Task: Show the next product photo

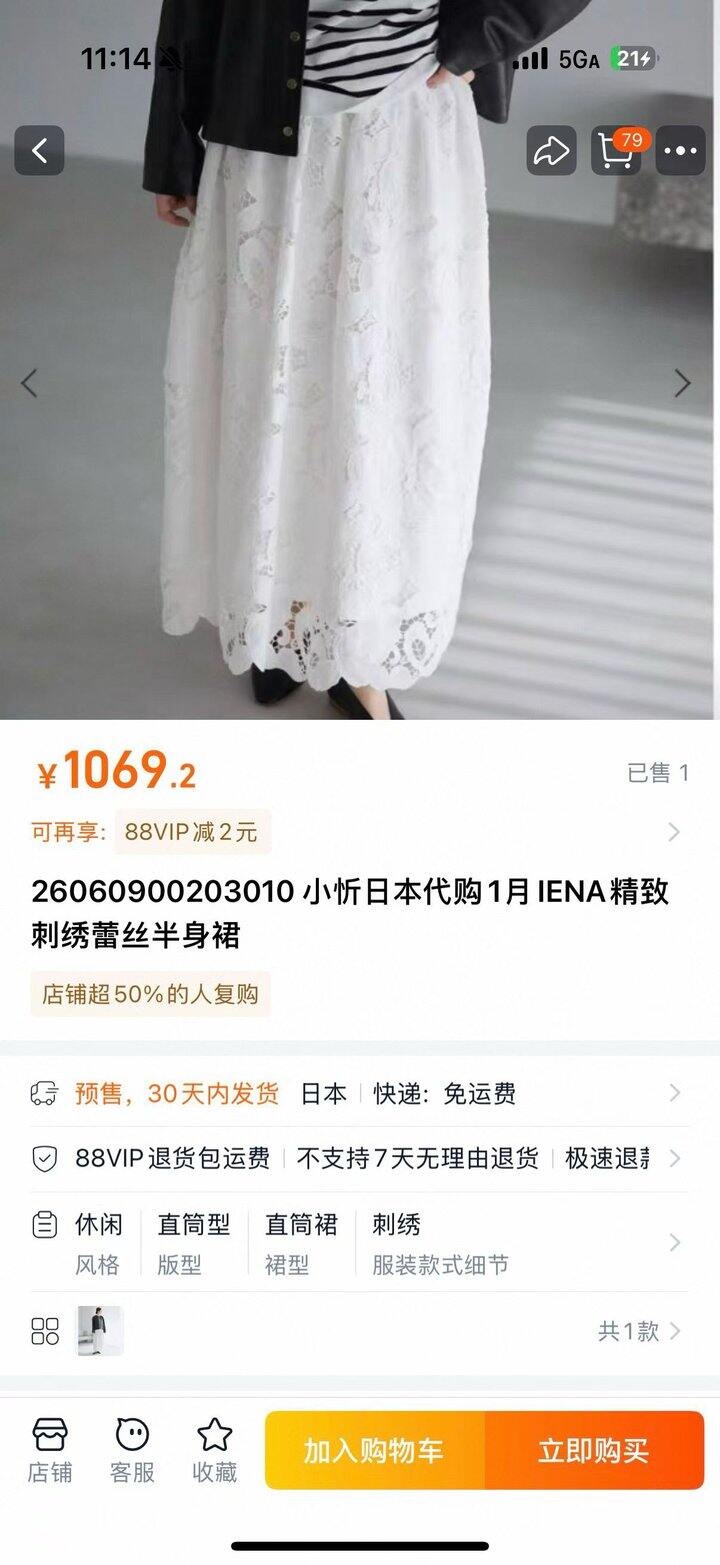Action: click(682, 383)
